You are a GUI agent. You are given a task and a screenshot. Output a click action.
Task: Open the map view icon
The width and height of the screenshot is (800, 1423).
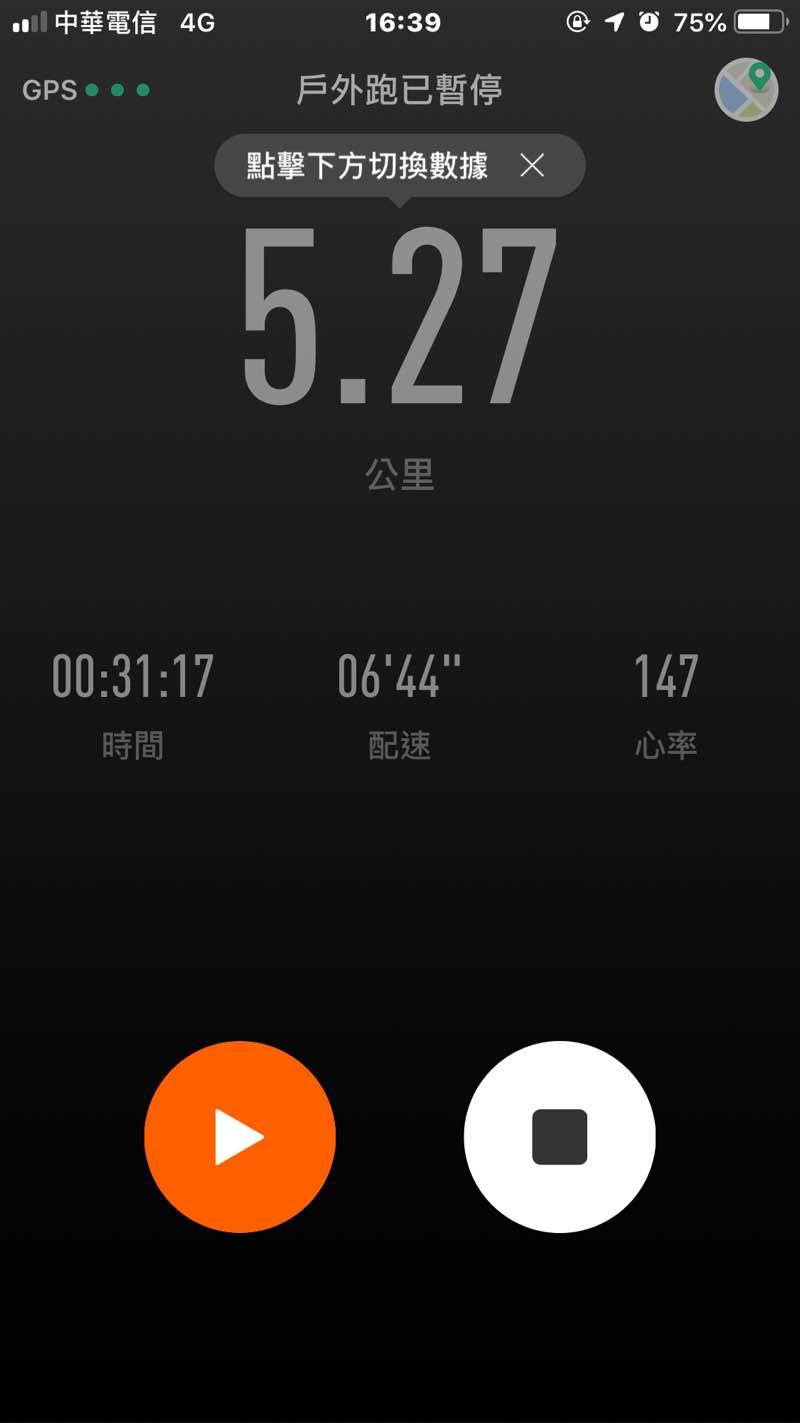point(746,91)
